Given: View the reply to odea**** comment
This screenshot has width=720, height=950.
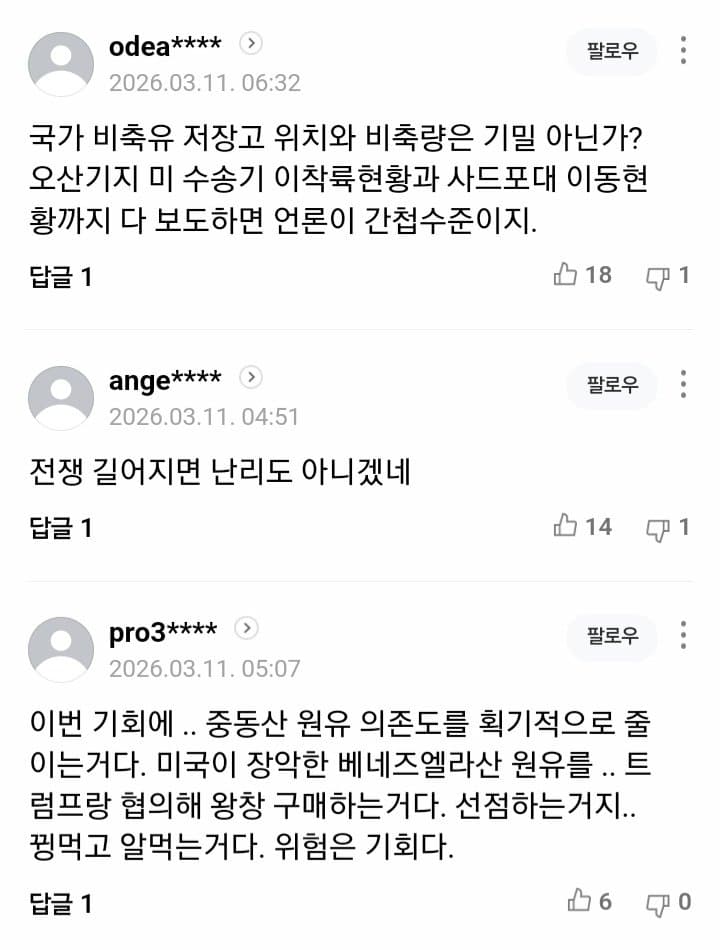Looking at the screenshot, I should (x=61, y=277).
